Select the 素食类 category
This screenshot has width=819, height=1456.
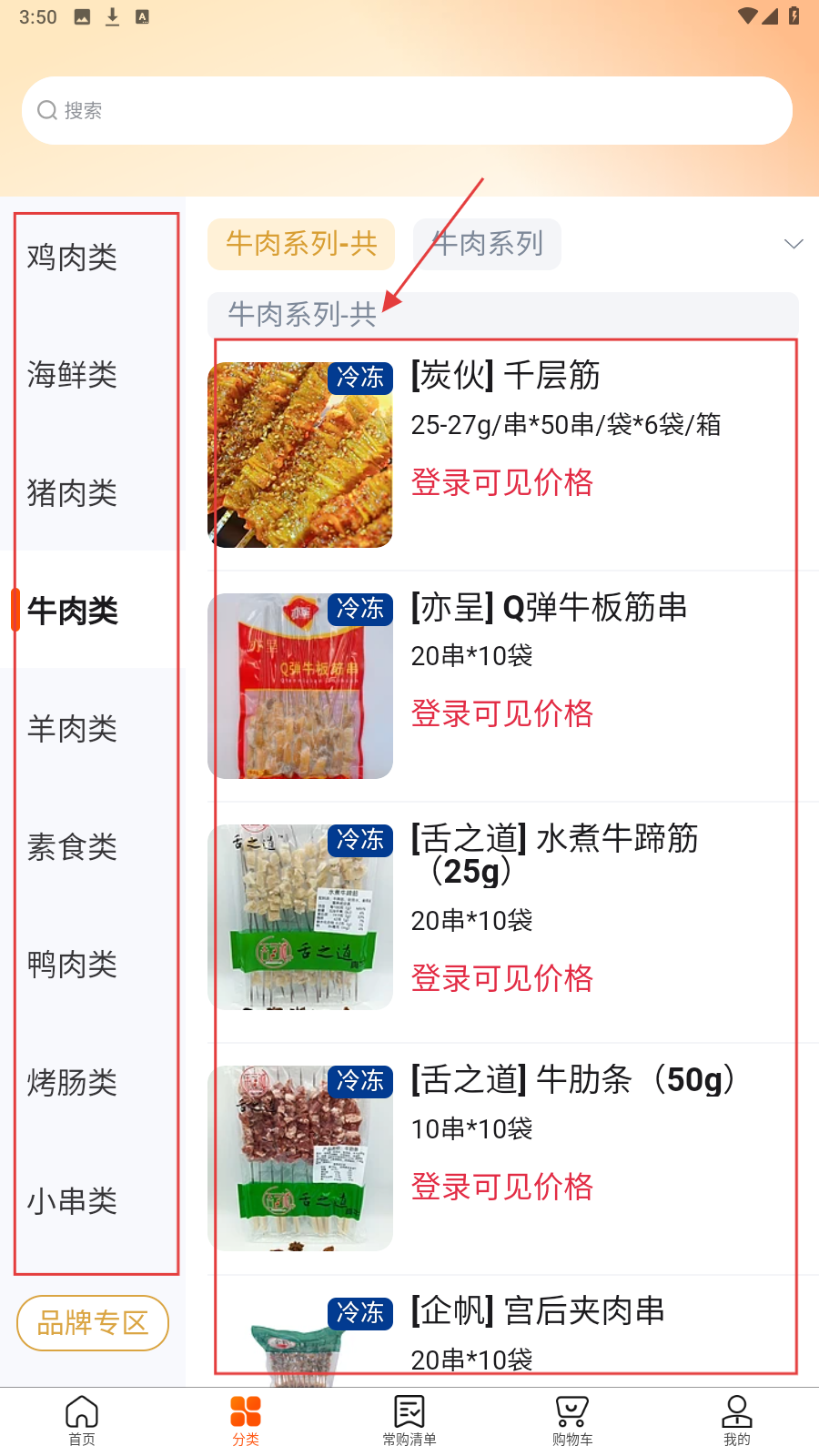73,847
